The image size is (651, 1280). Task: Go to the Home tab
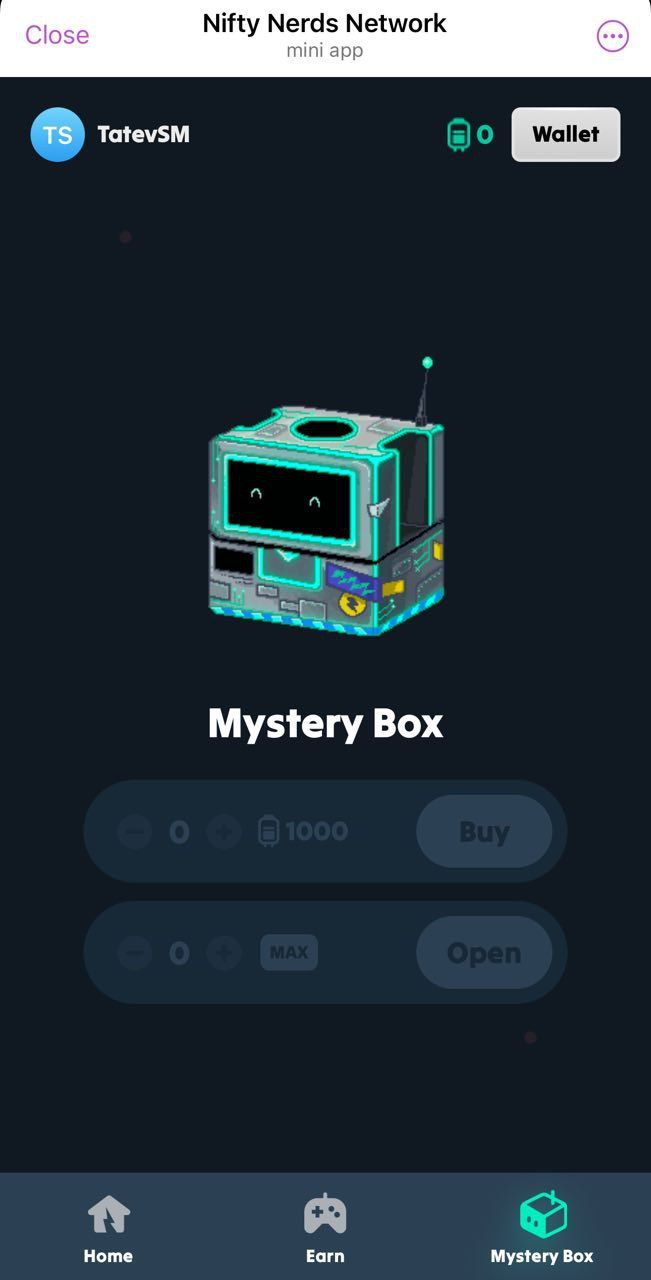coord(108,1228)
